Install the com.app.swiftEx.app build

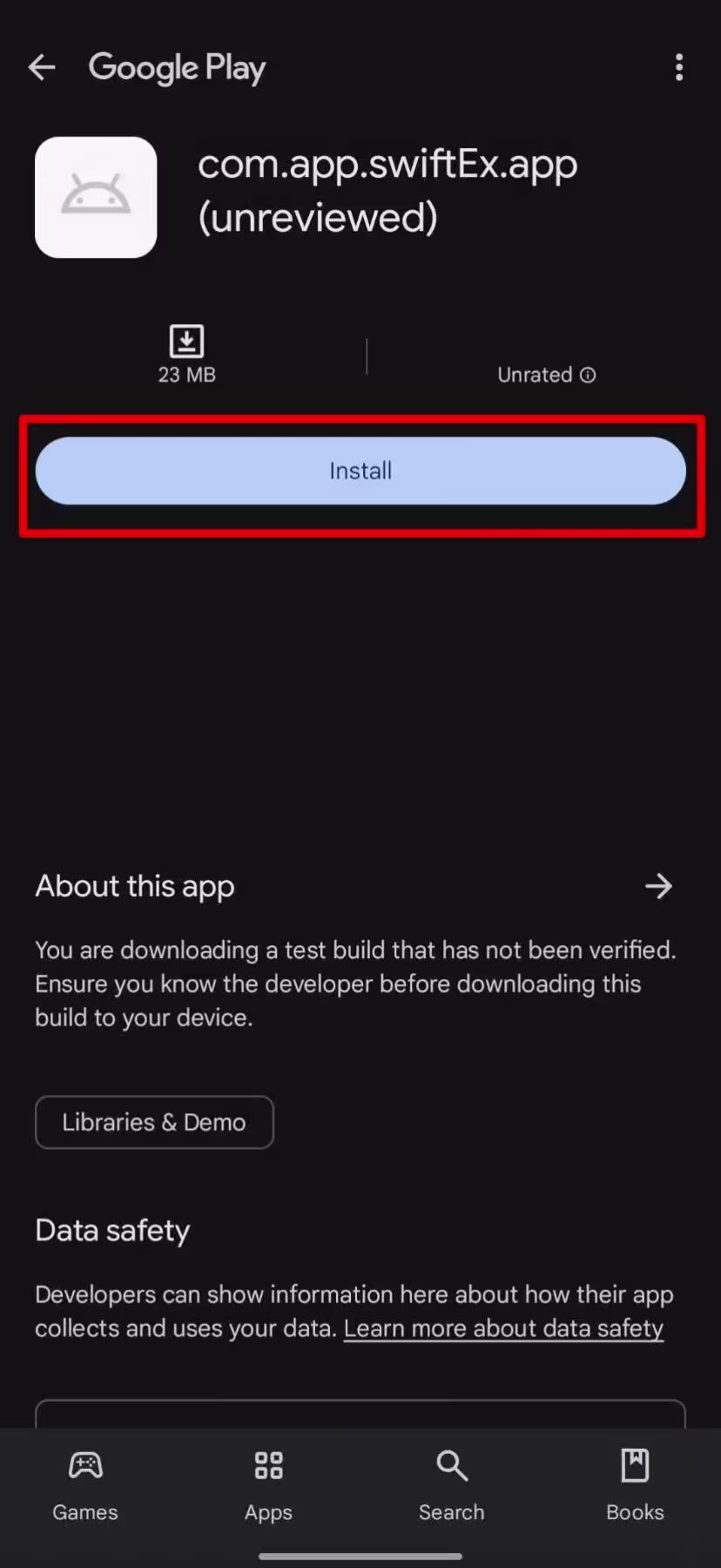point(360,470)
